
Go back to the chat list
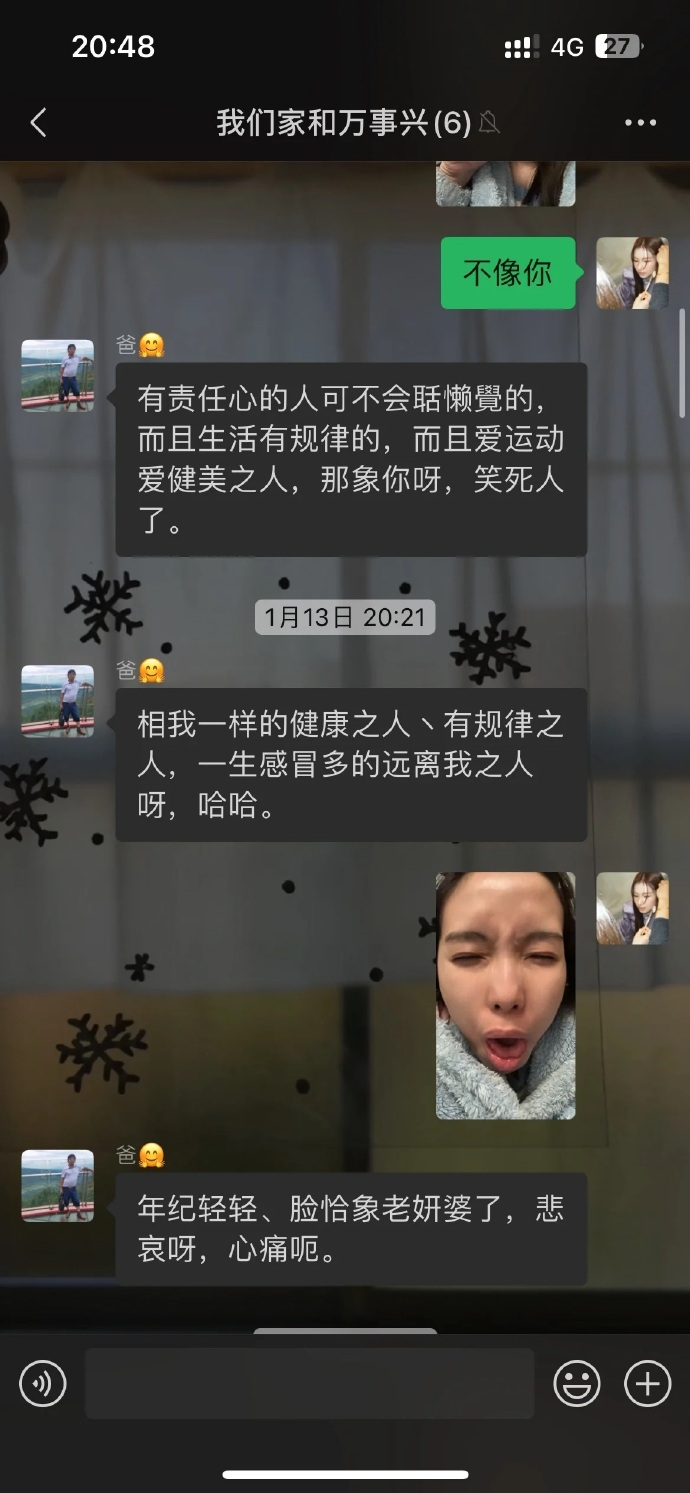pyautogui.click(x=38, y=123)
